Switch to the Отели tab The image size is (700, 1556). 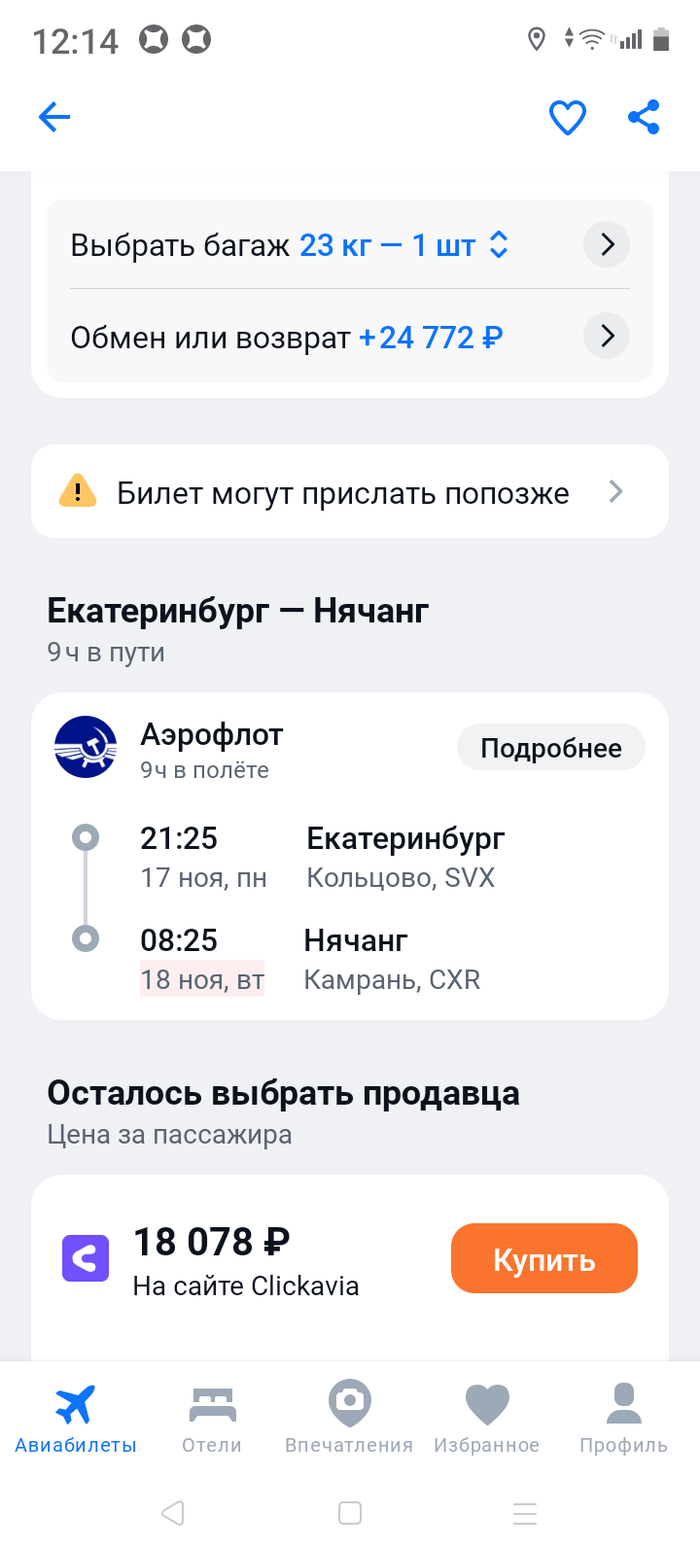[x=212, y=1420]
